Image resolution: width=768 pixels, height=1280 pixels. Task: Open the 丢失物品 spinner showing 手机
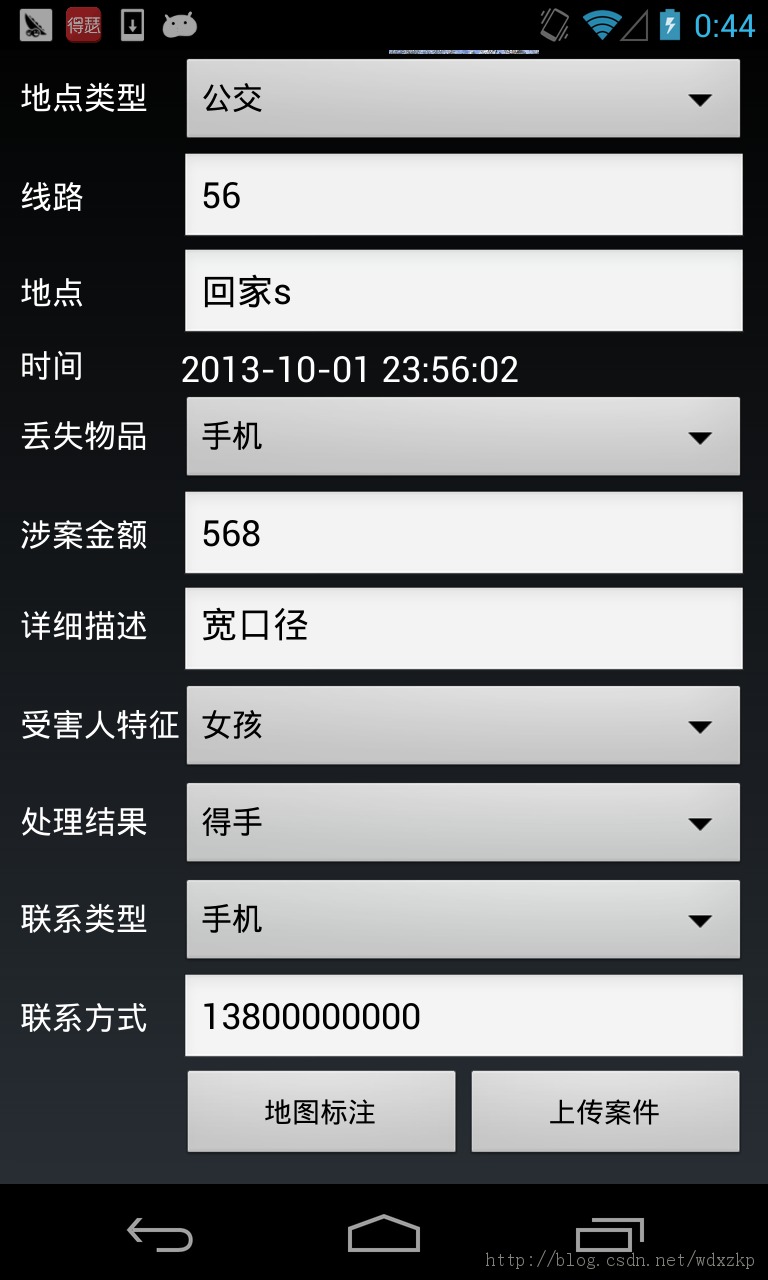pos(463,436)
